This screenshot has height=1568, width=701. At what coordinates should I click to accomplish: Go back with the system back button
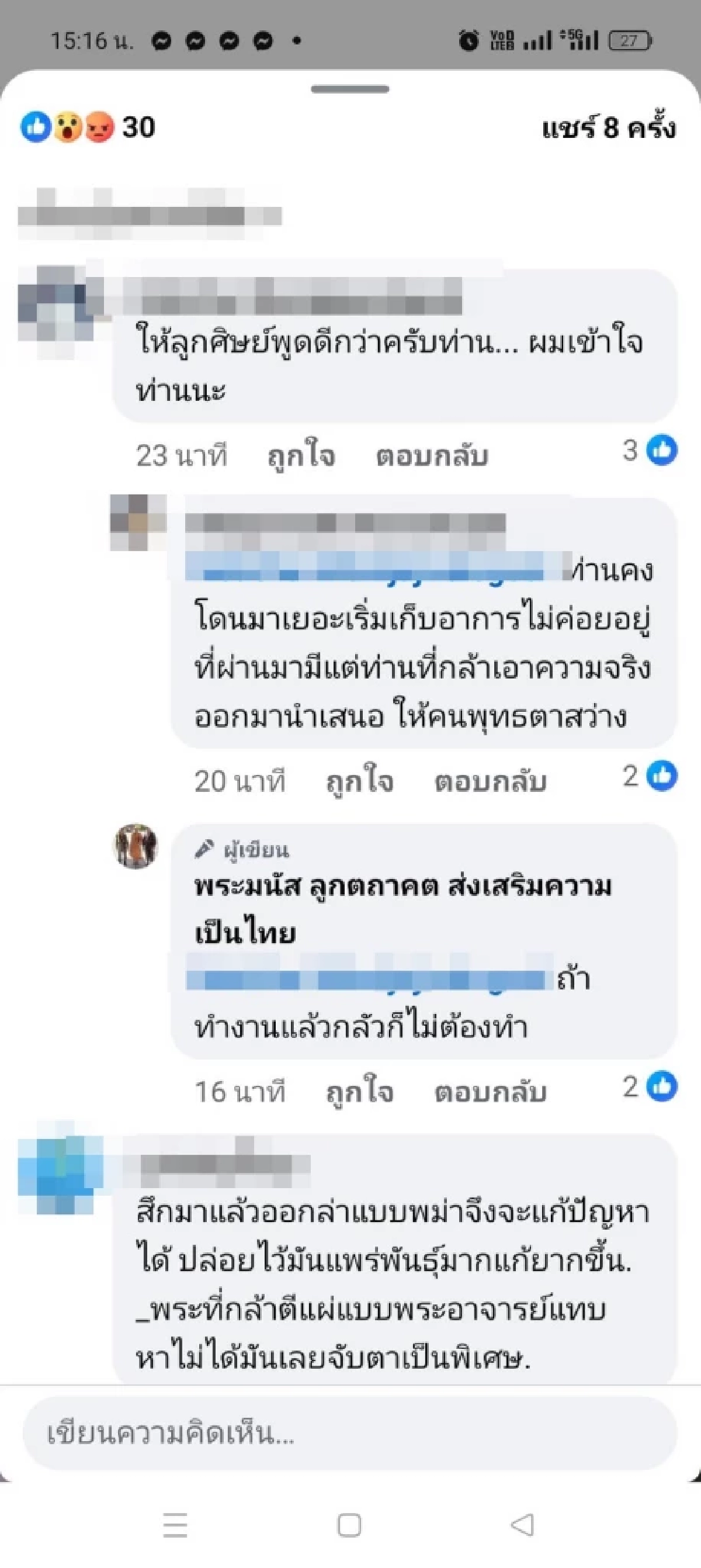[522, 1525]
